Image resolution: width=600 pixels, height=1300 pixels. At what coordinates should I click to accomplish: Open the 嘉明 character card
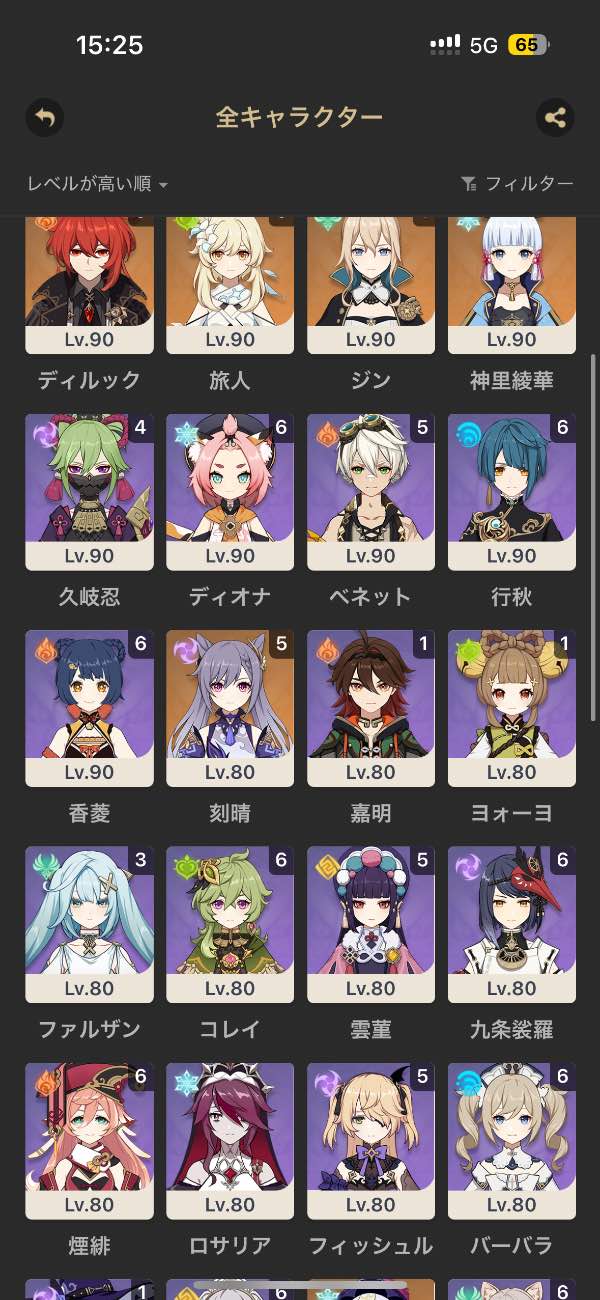(371, 708)
